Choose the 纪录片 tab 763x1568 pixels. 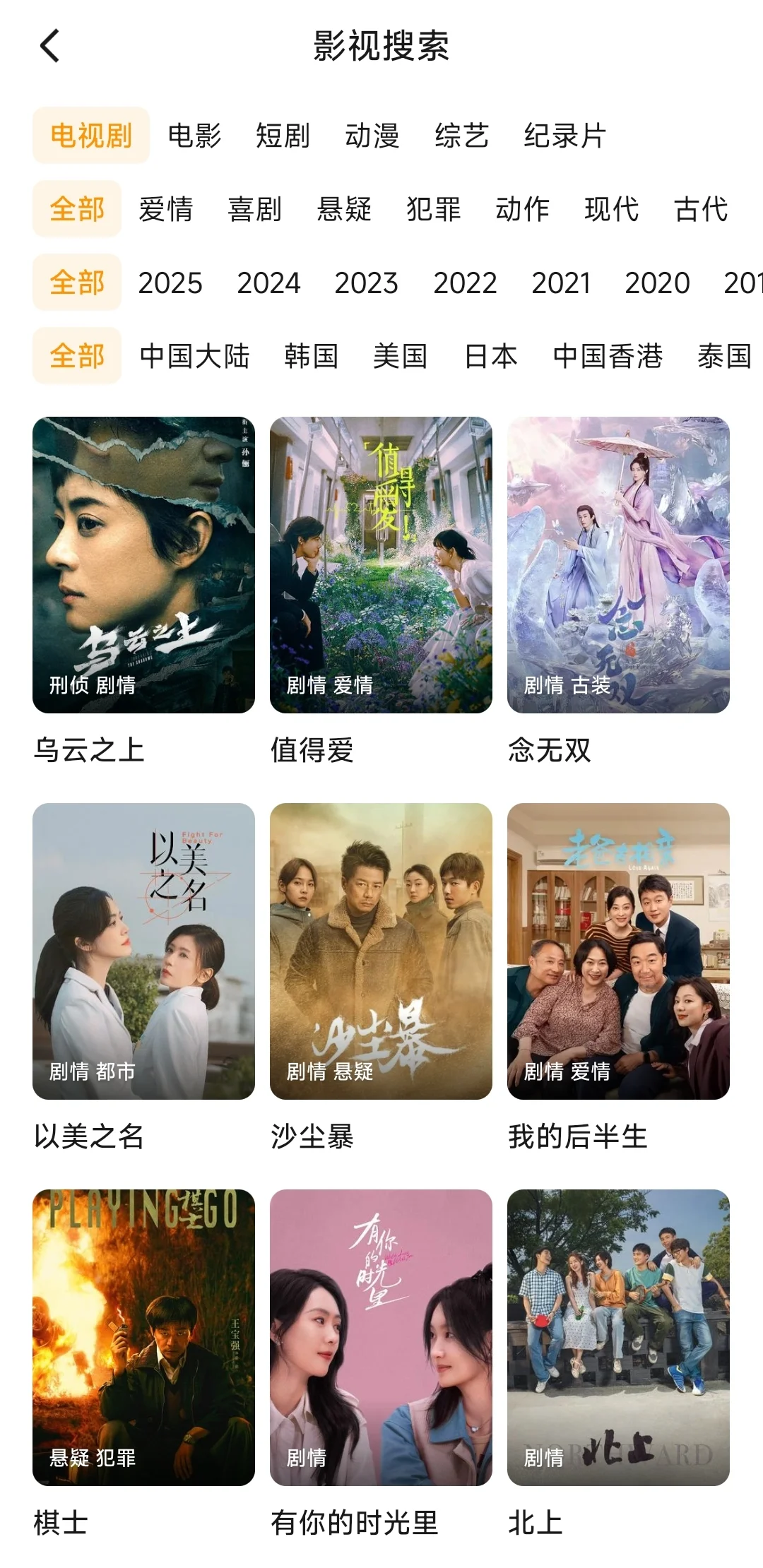564,136
